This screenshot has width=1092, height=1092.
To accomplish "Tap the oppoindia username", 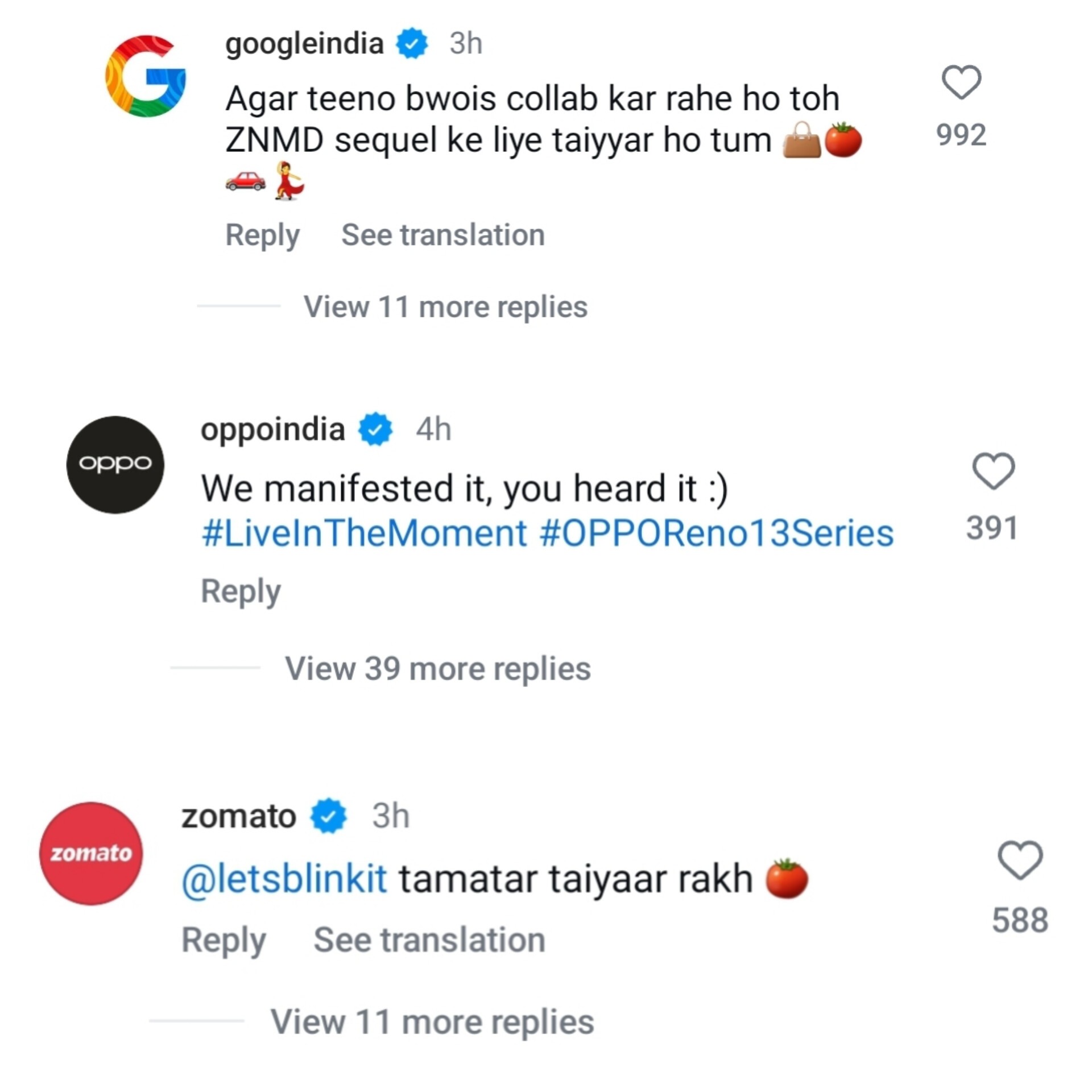I will (x=273, y=429).
